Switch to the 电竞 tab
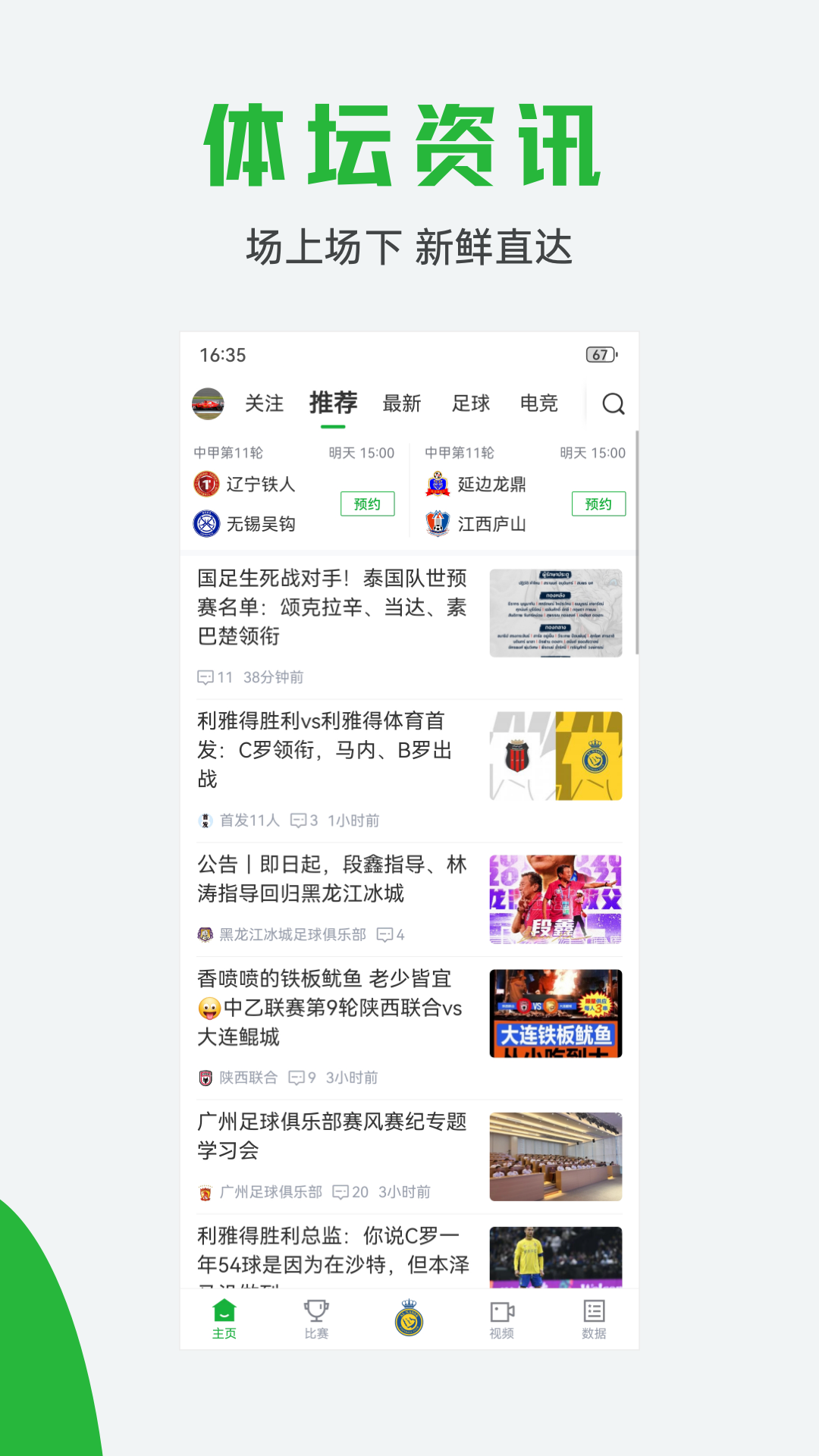 [539, 403]
